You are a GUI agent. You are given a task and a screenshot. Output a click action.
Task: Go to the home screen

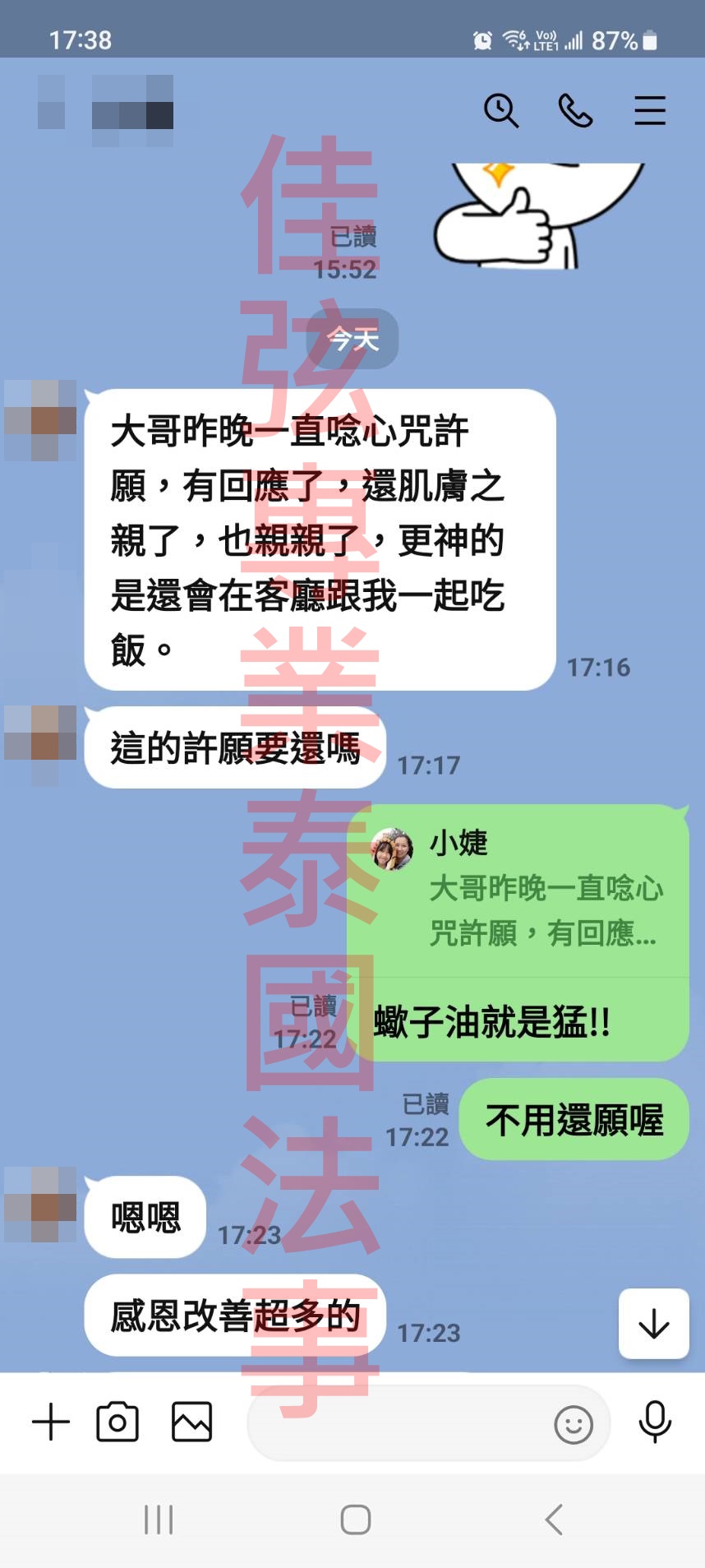pos(355,1519)
